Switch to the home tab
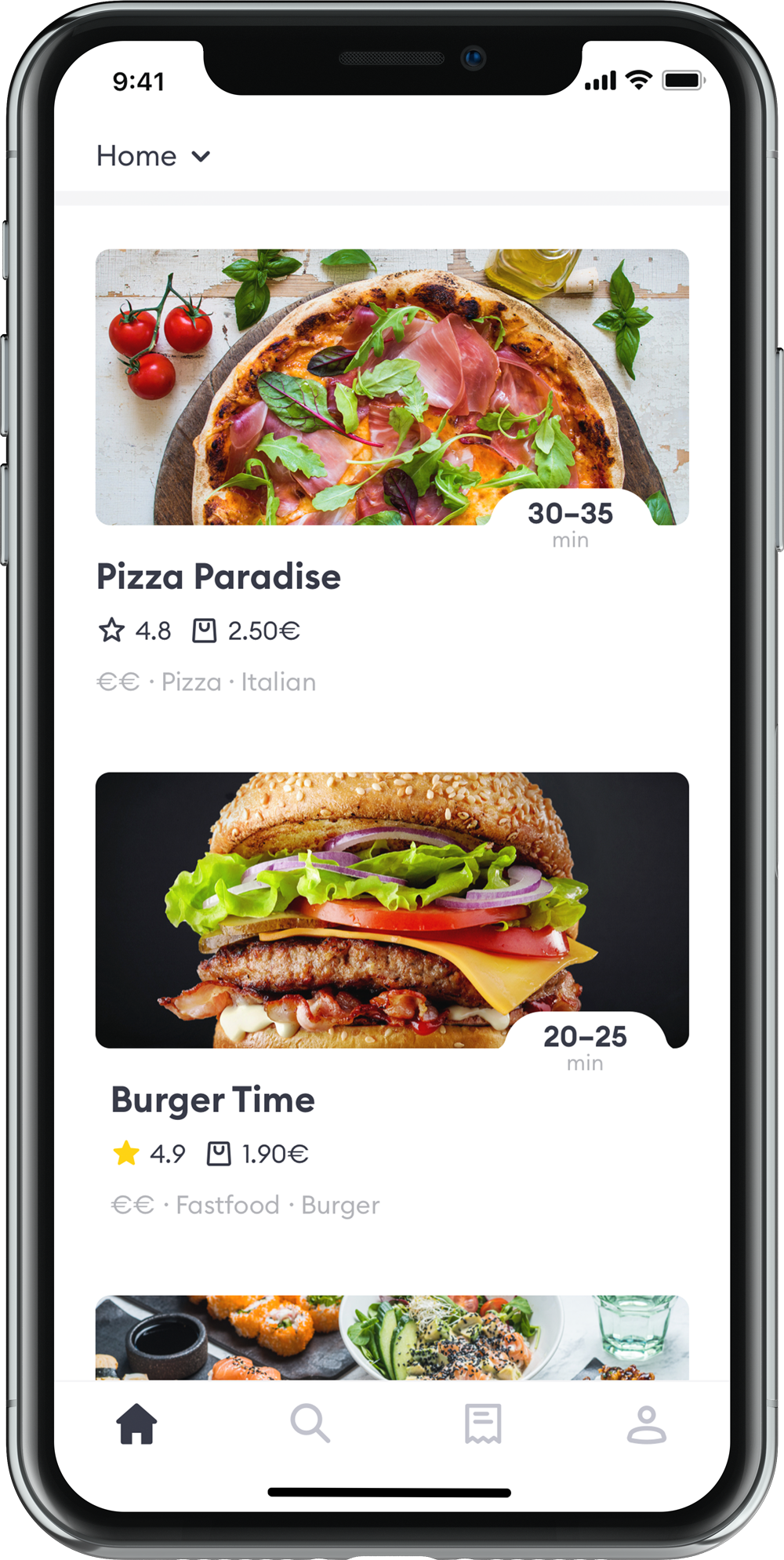Viewport: 784px width, 1560px height. pos(137,1424)
